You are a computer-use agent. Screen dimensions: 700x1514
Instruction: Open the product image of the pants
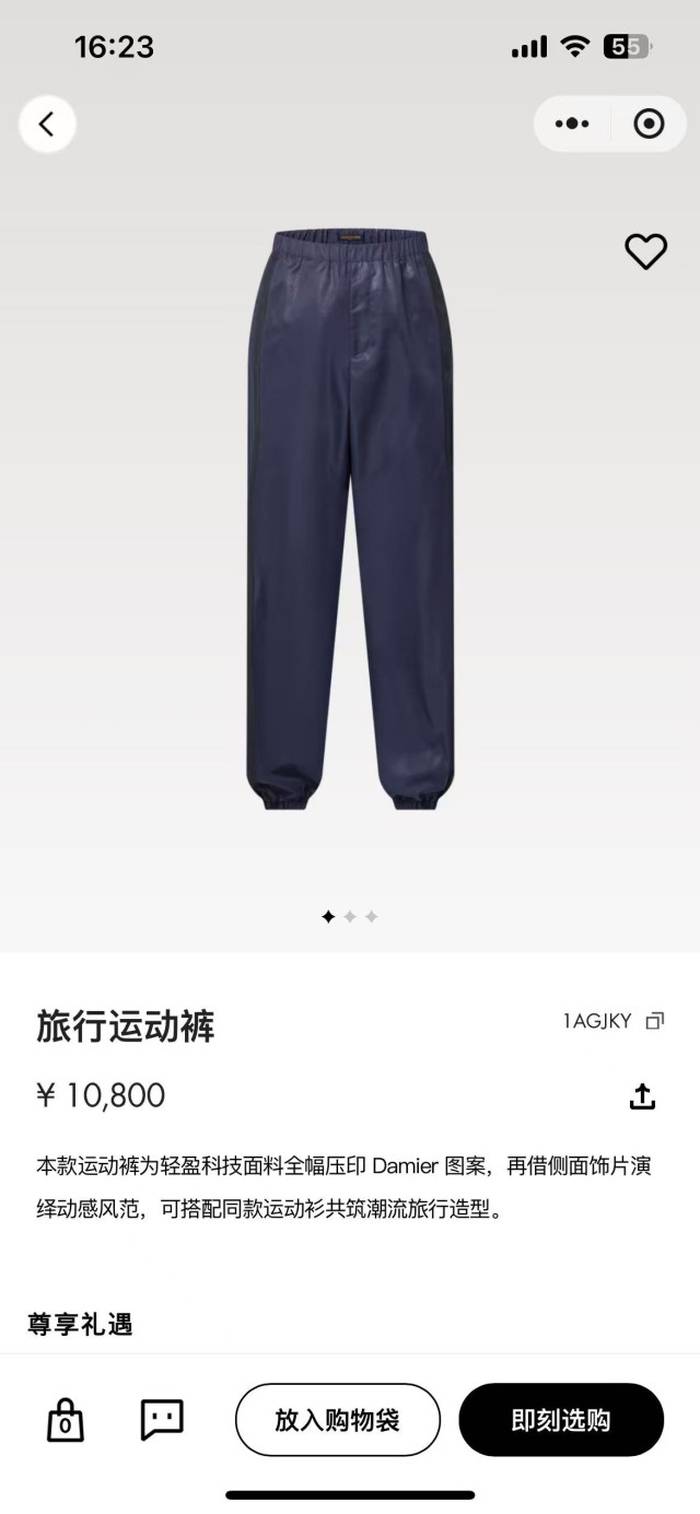[x=349, y=520]
